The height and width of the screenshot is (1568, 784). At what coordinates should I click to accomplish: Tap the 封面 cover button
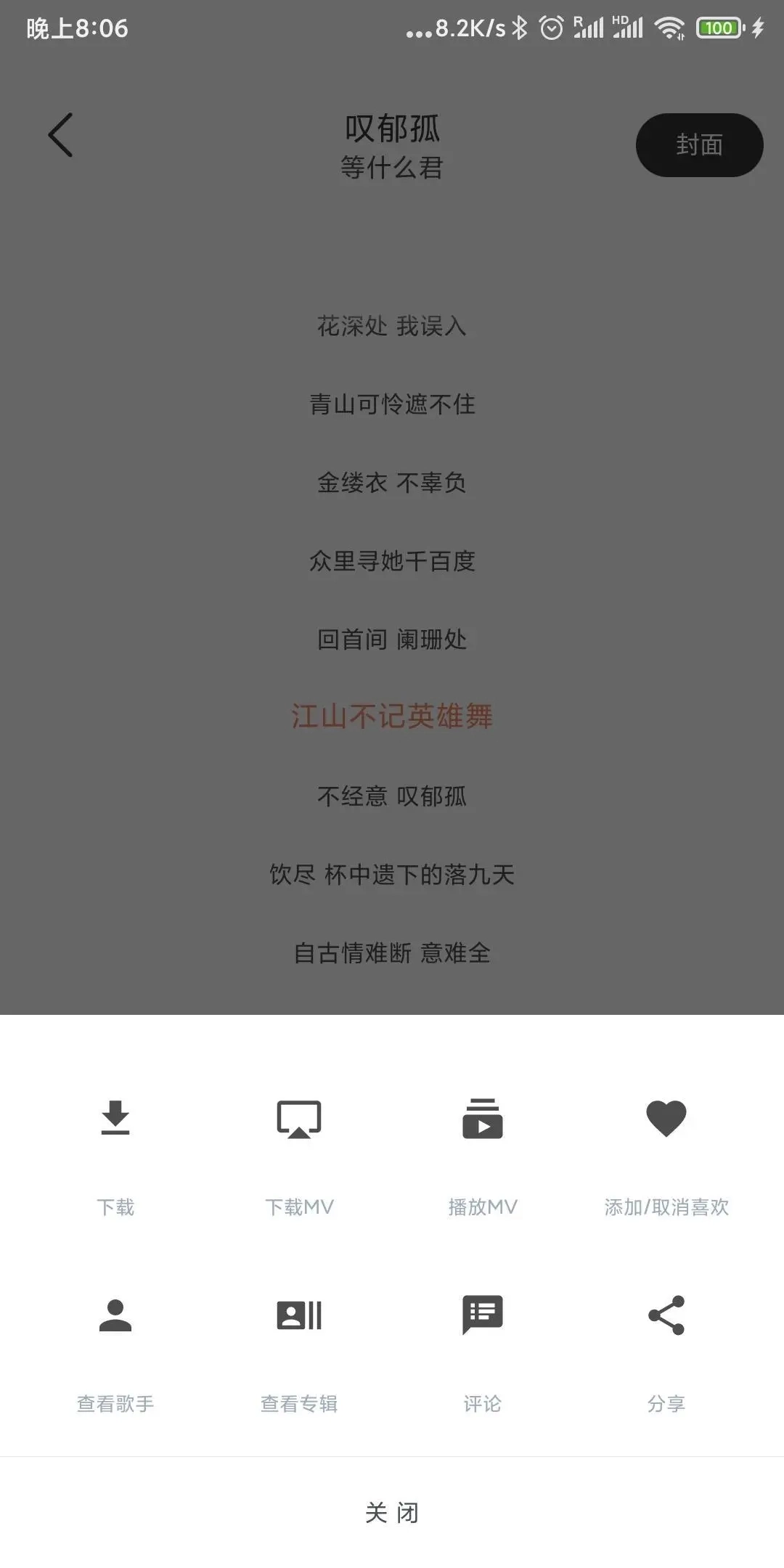pos(698,144)
